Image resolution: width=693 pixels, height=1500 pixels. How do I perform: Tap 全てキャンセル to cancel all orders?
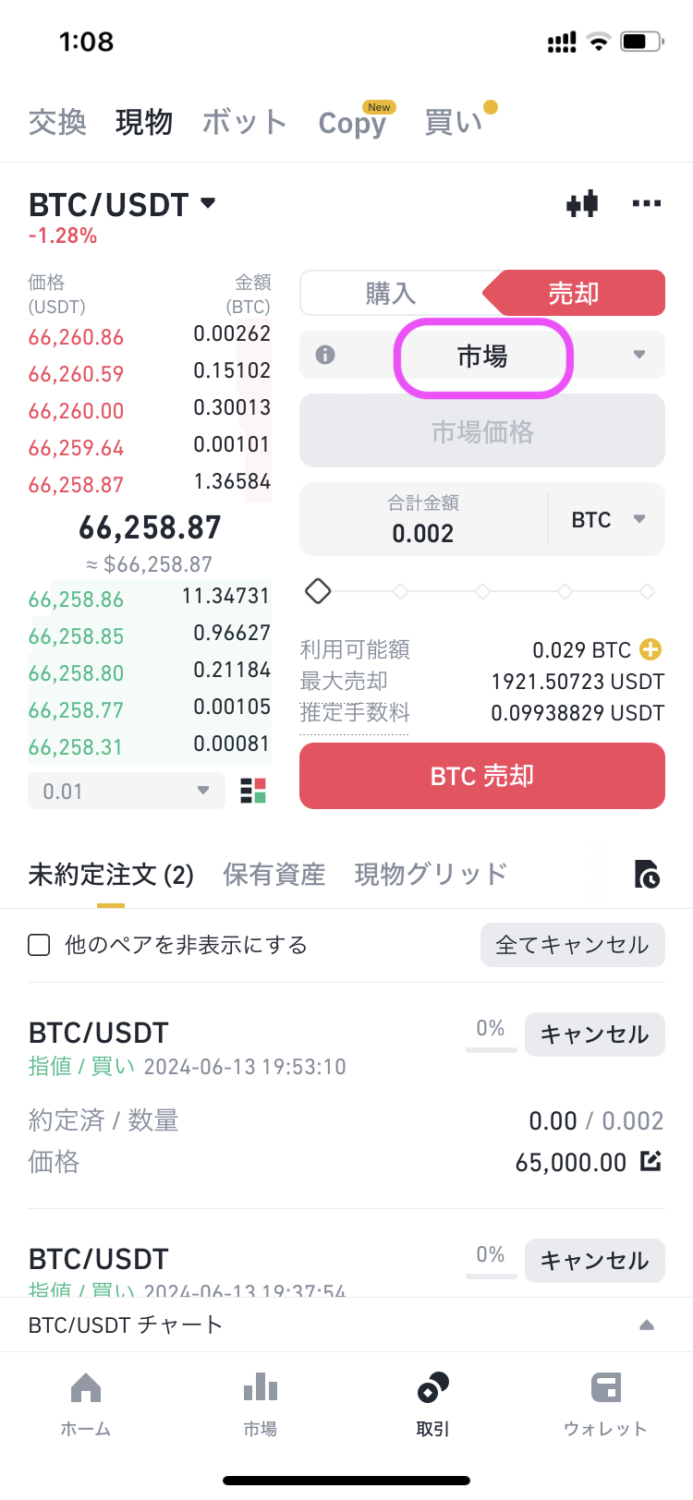coord(572,945)
